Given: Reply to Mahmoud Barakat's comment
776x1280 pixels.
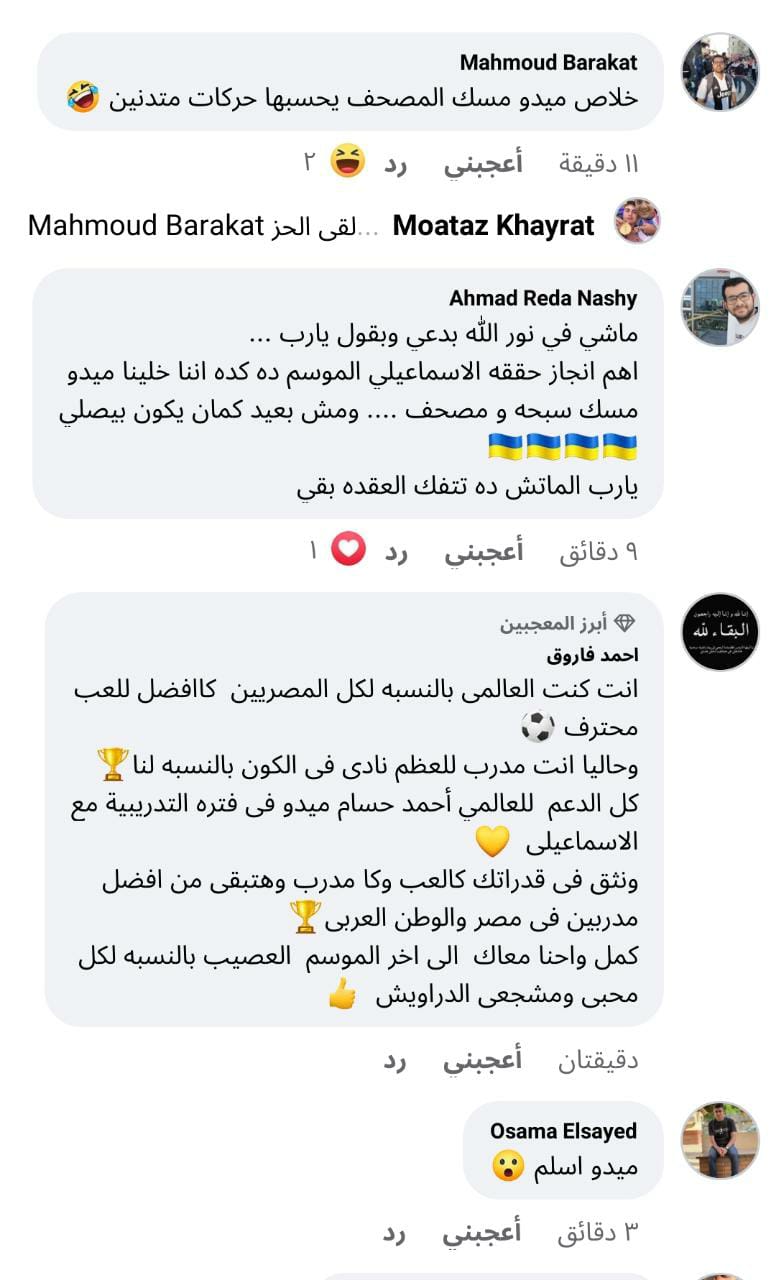Looking at the screenshot, I should tap(397, 164).
